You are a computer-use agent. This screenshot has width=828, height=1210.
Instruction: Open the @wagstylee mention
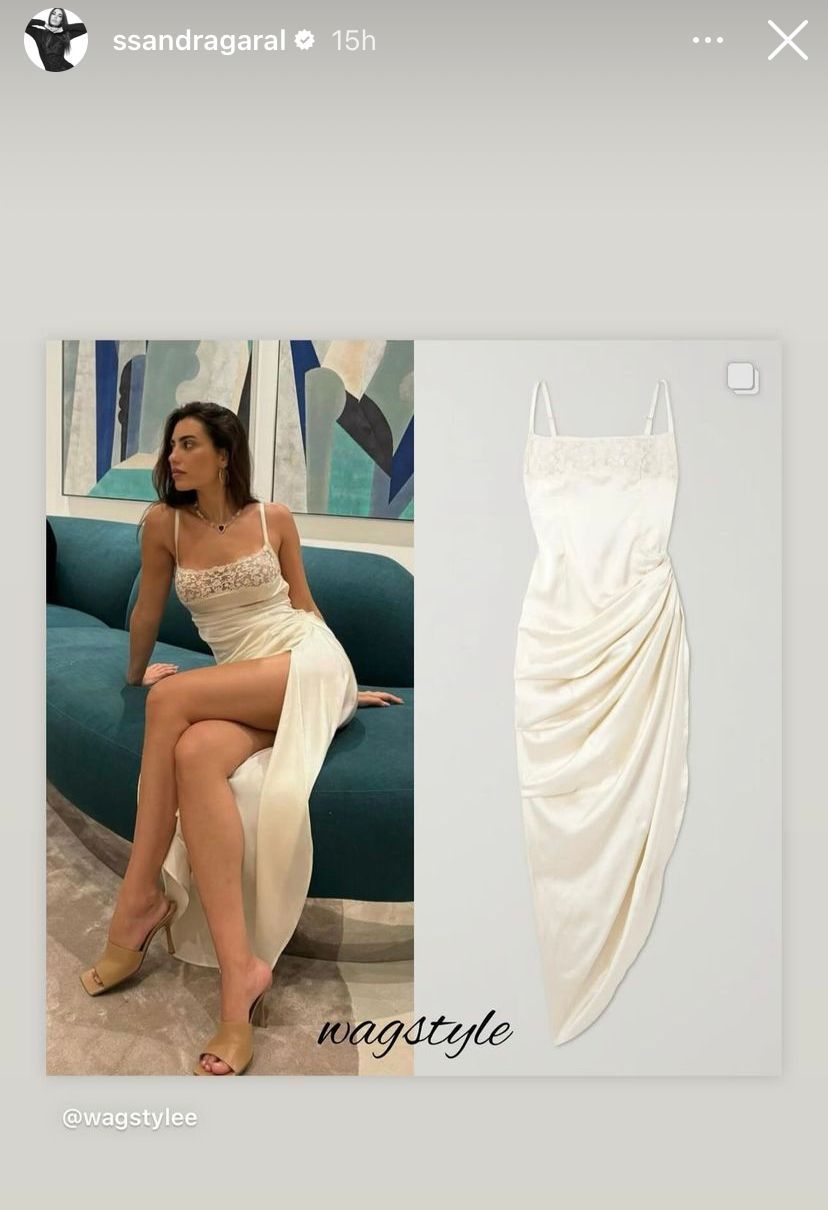pos(130,1118)
